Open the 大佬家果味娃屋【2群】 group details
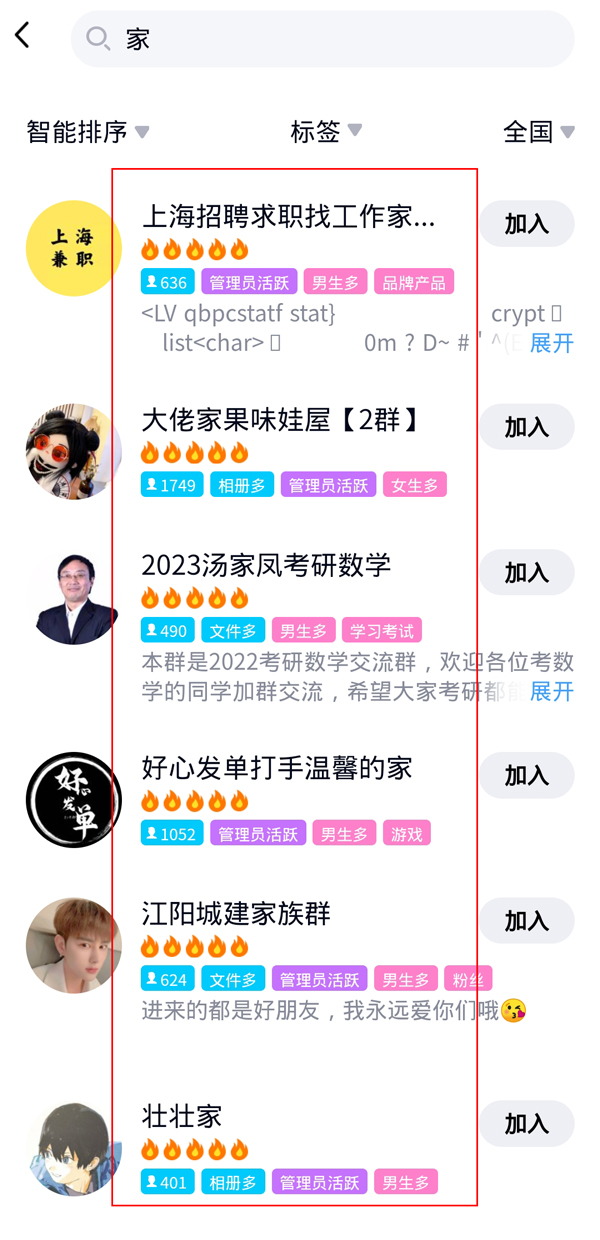Image resolution: width=600 pixels, height=1240 pixels. [279, 421]
